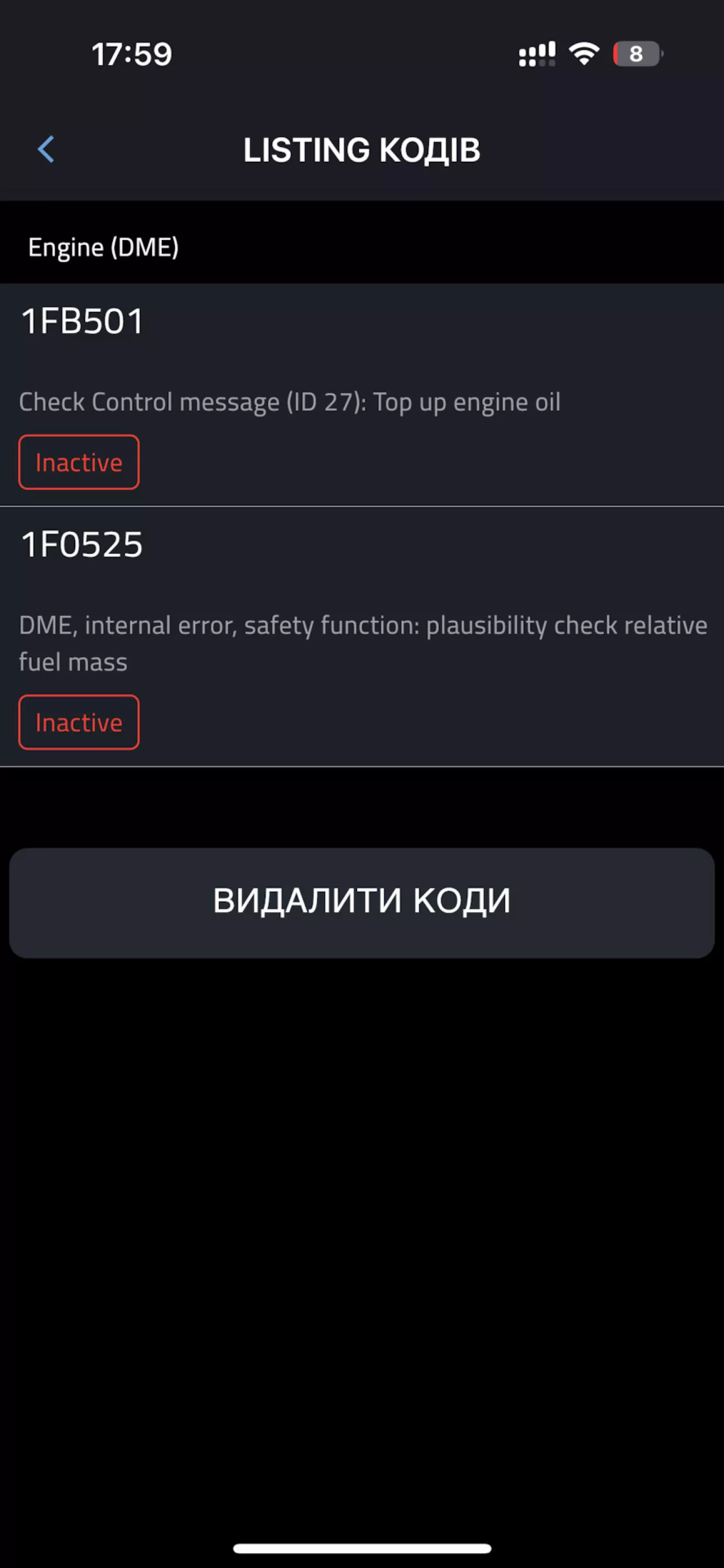Open fault code 1FB501 entry

pos(361,394)
